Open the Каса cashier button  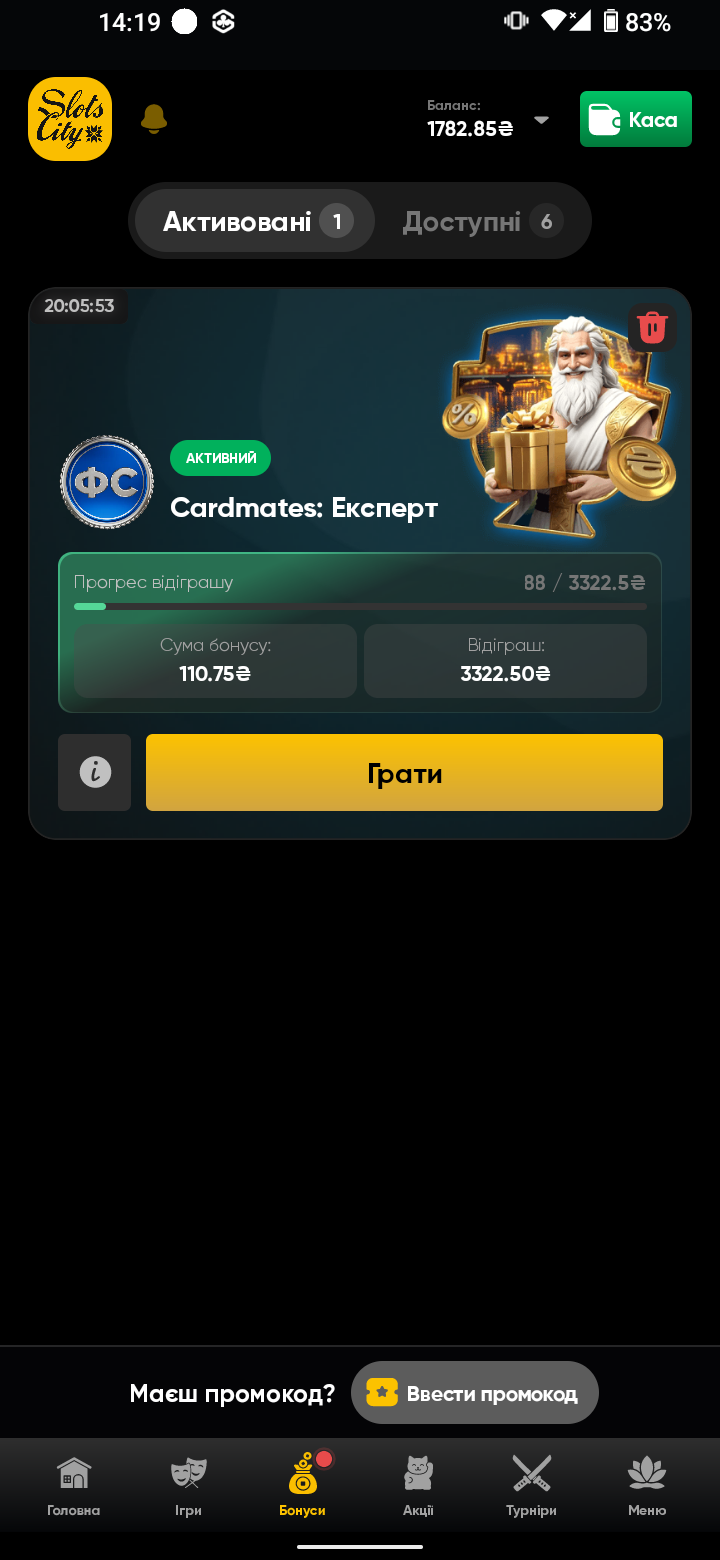coord(636,119)
